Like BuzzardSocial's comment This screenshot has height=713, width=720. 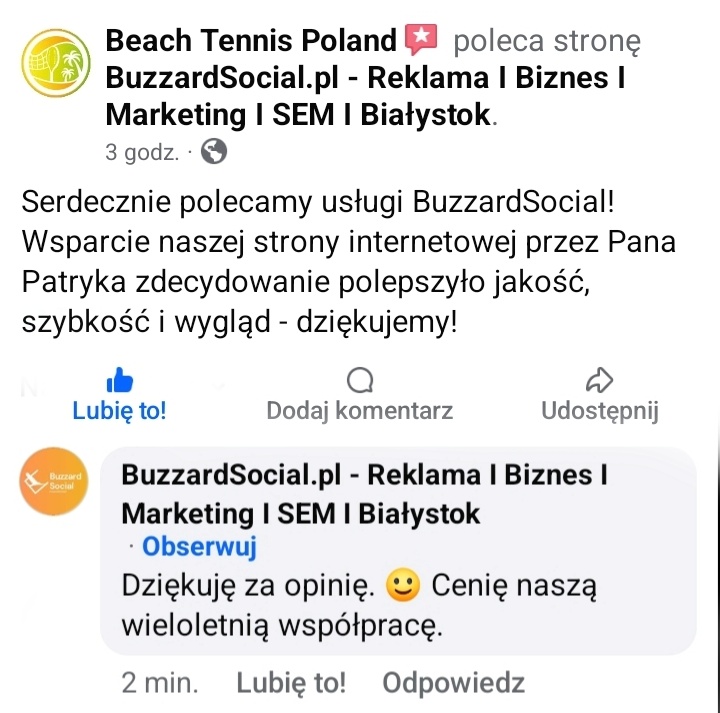coord(291,683)
